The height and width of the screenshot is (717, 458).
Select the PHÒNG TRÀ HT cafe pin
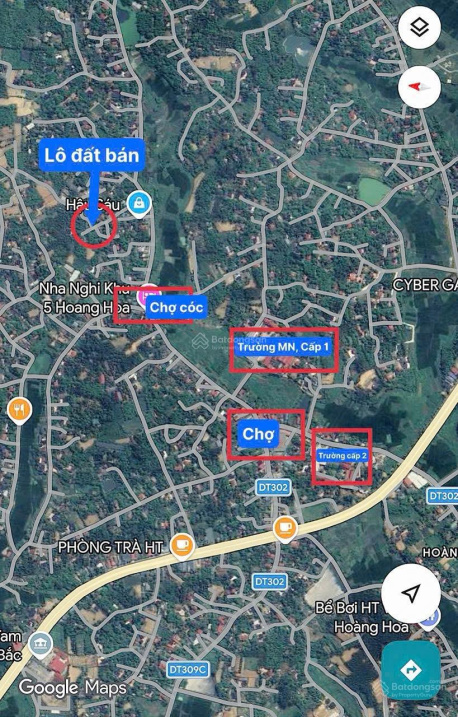[182, 546]
